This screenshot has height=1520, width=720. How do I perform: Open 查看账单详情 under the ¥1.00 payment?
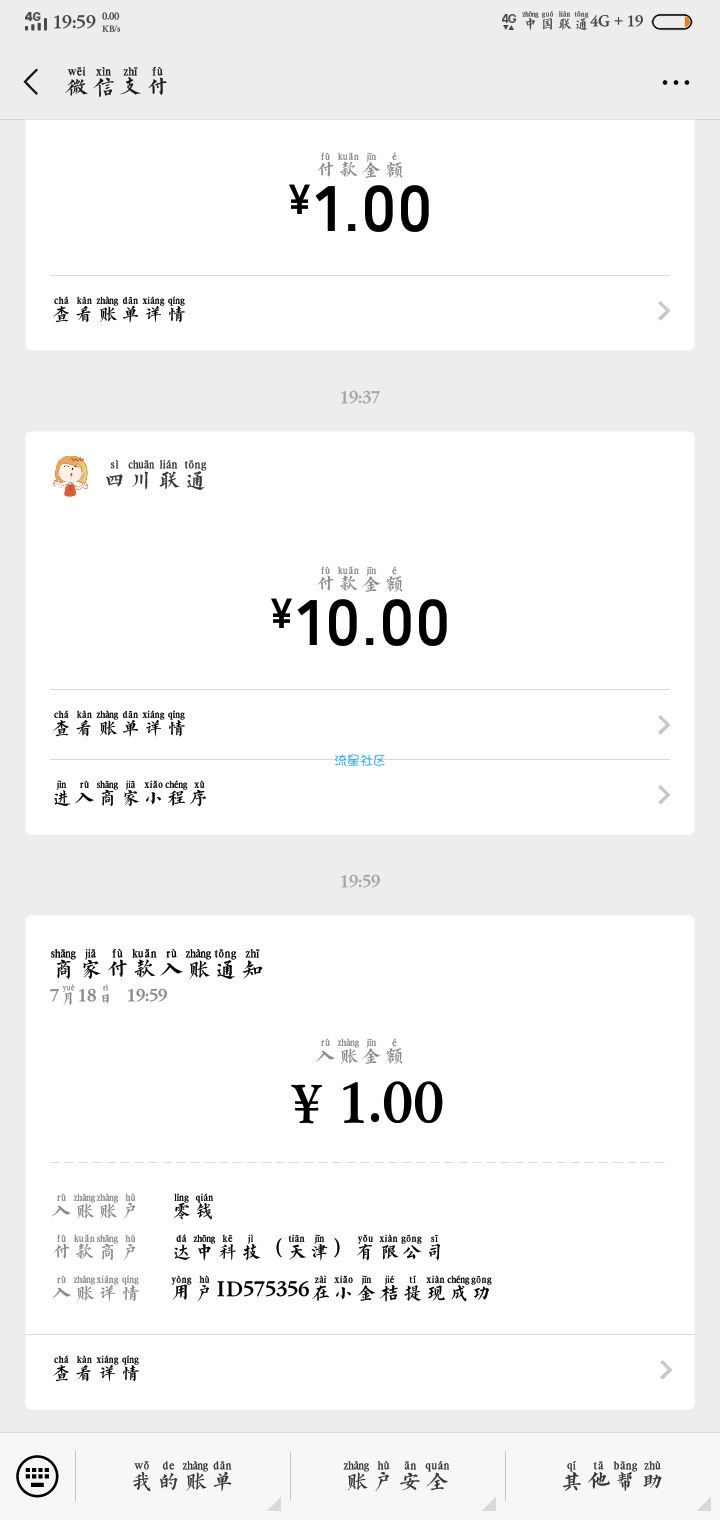pos(360,311)
